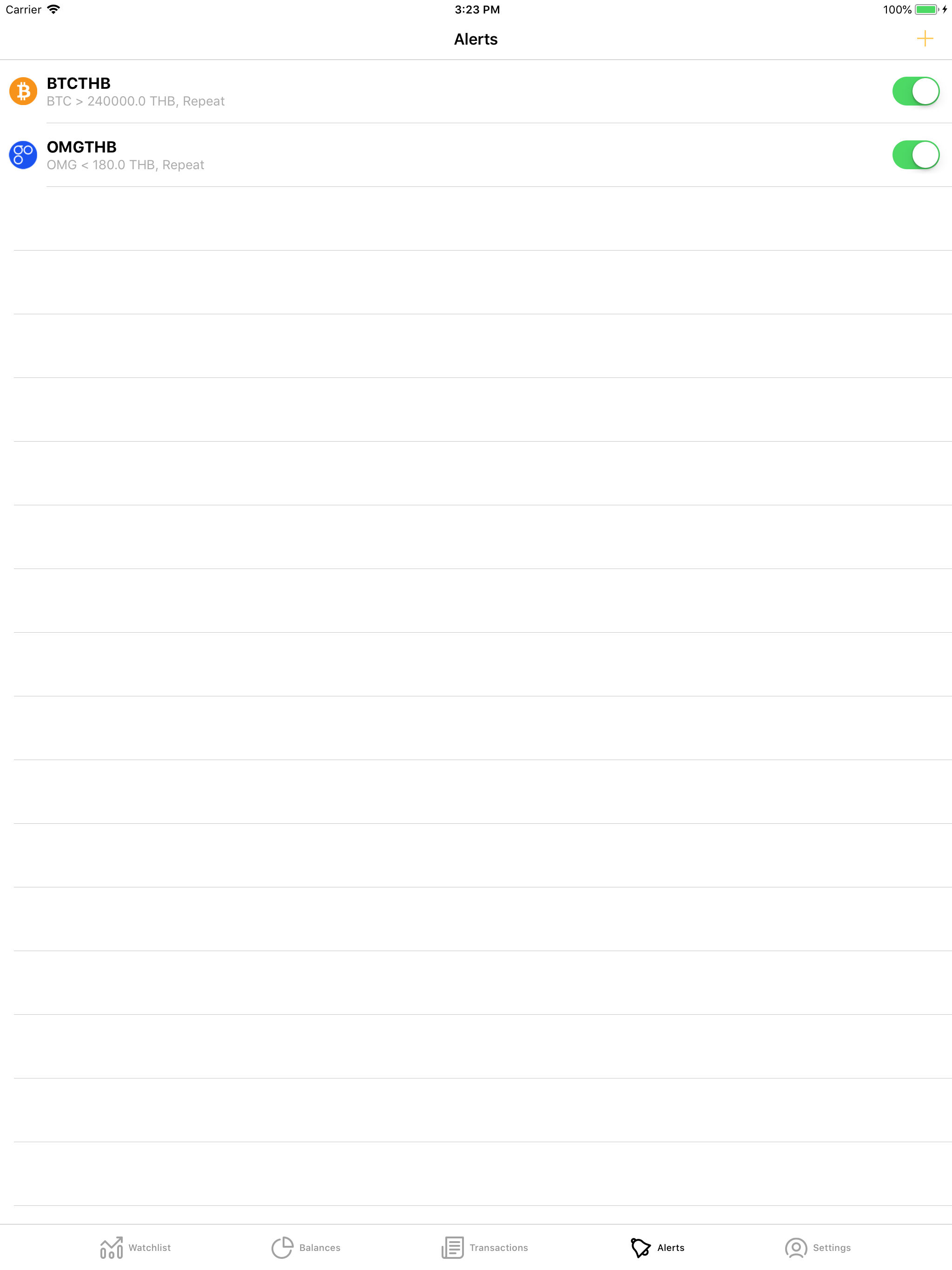Tap the yellow plus icon to add alert
The height and width of the screenshot is (1270, 952).
click(x=925, y=39)
